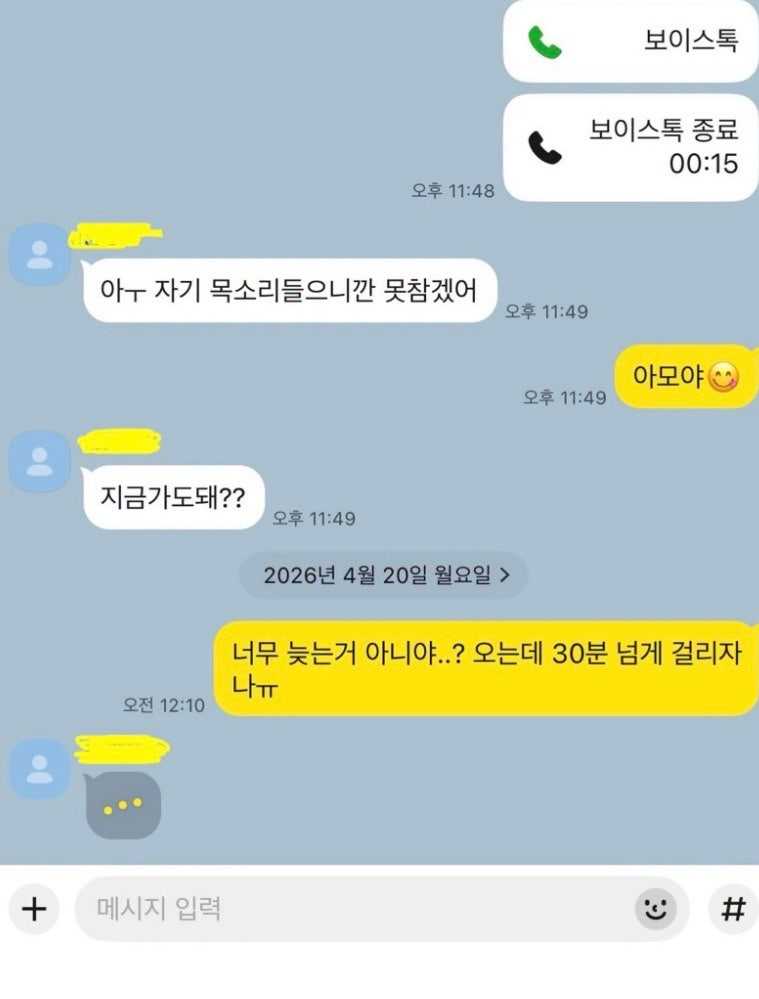Open the plus attachment menu

[x=34, y=909]
